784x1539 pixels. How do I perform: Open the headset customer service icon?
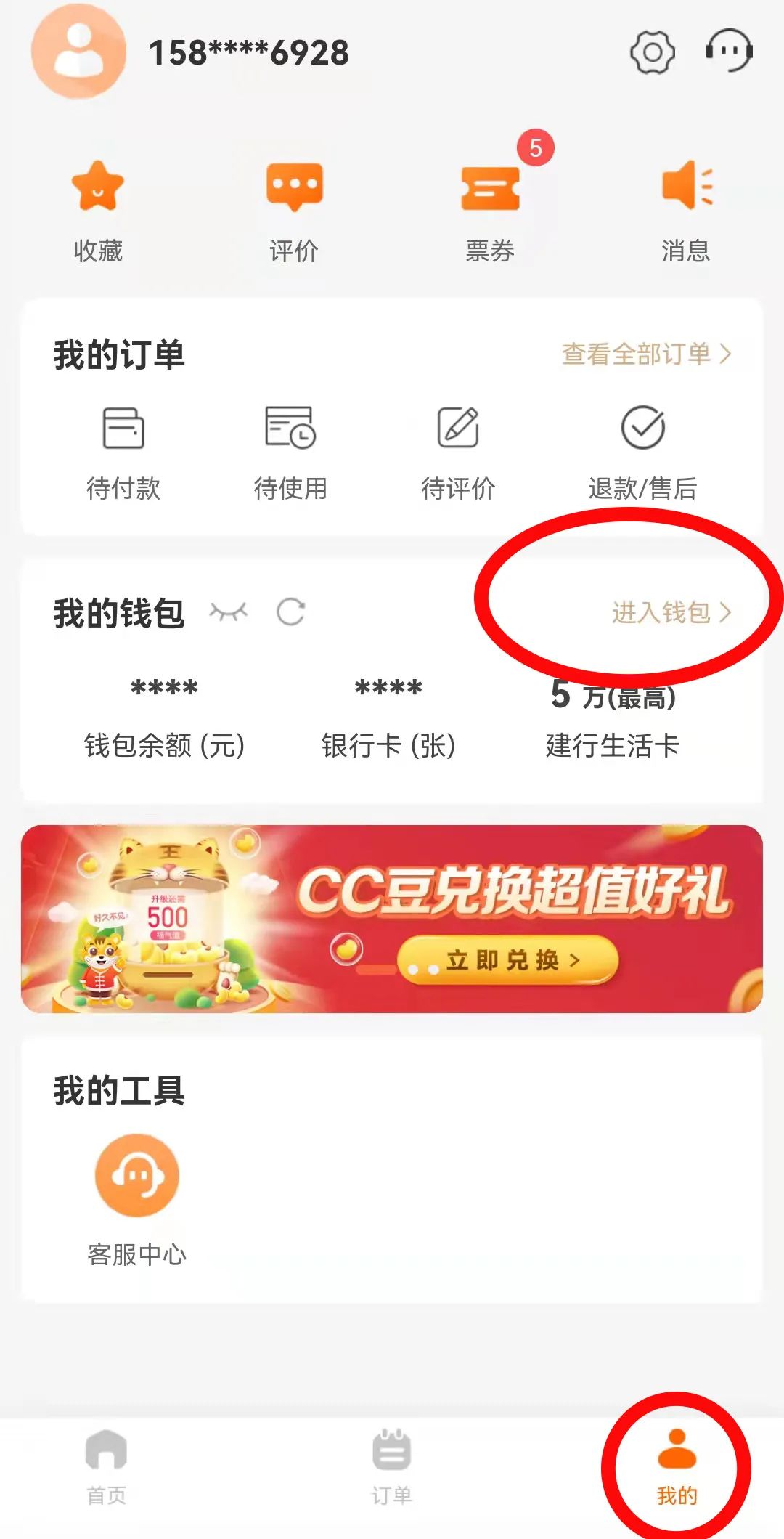(x=729, y=51)
